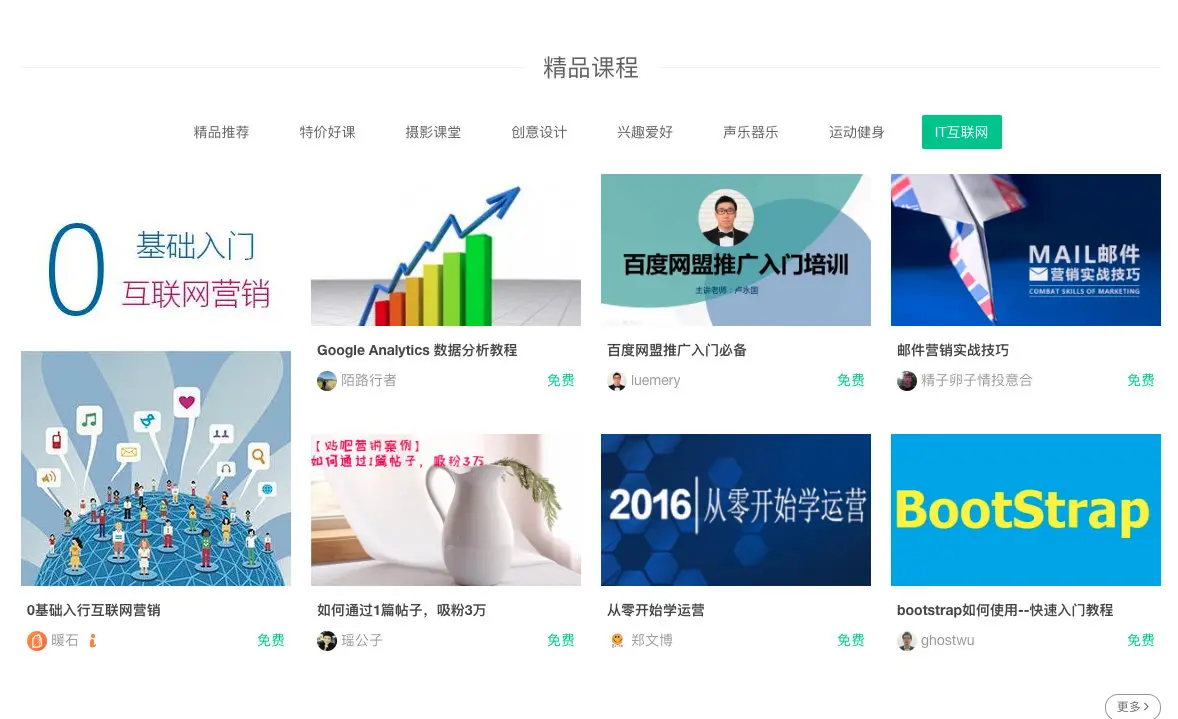Switch to the 精品推荐 tab
This screenshot has width=1178, height=719.
coord(221,132)
